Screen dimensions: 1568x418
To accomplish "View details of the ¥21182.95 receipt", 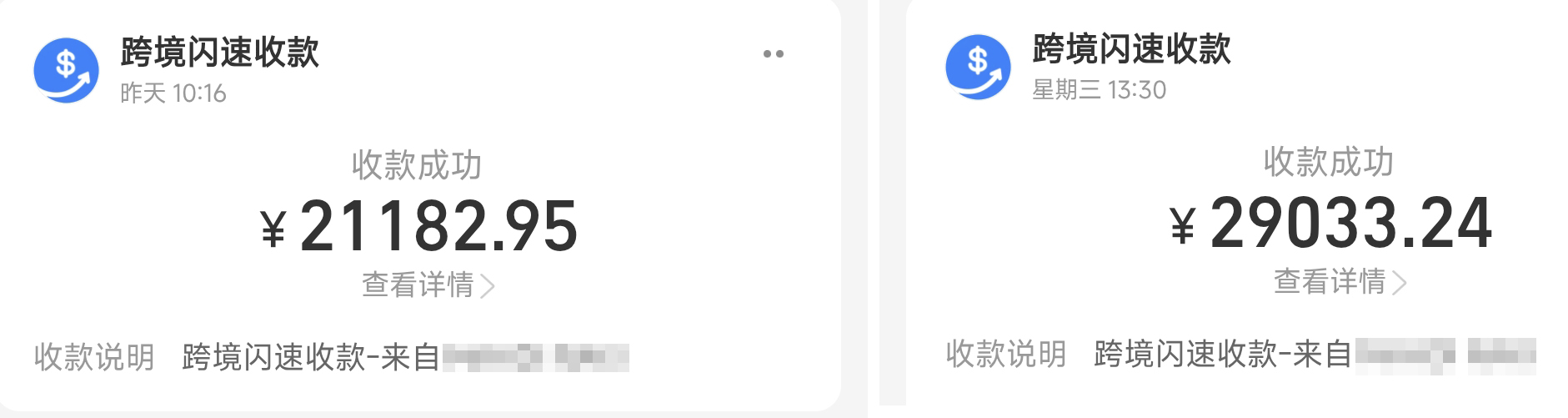I will click(428, 285).
